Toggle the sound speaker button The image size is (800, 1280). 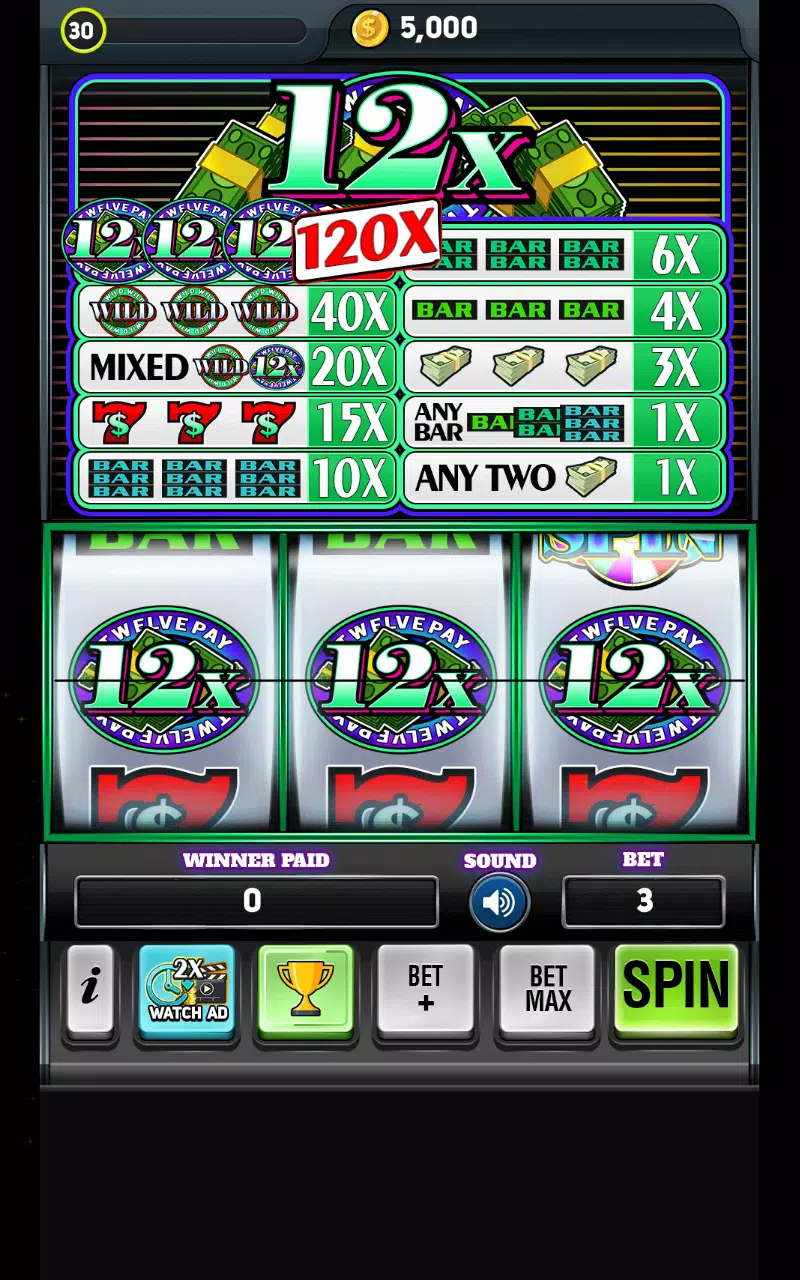[x=499, y=903]
